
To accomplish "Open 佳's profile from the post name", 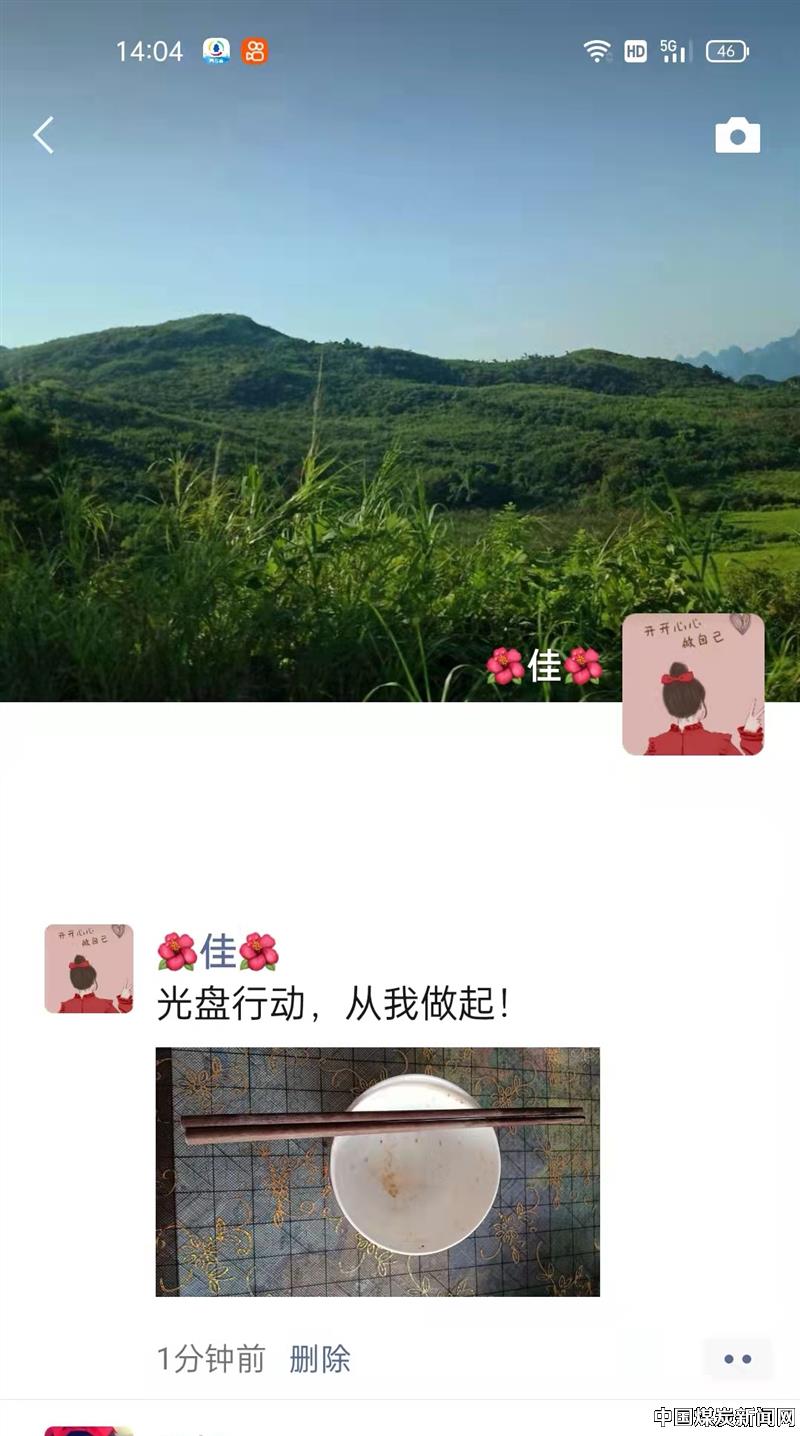I will pos(218,951).
